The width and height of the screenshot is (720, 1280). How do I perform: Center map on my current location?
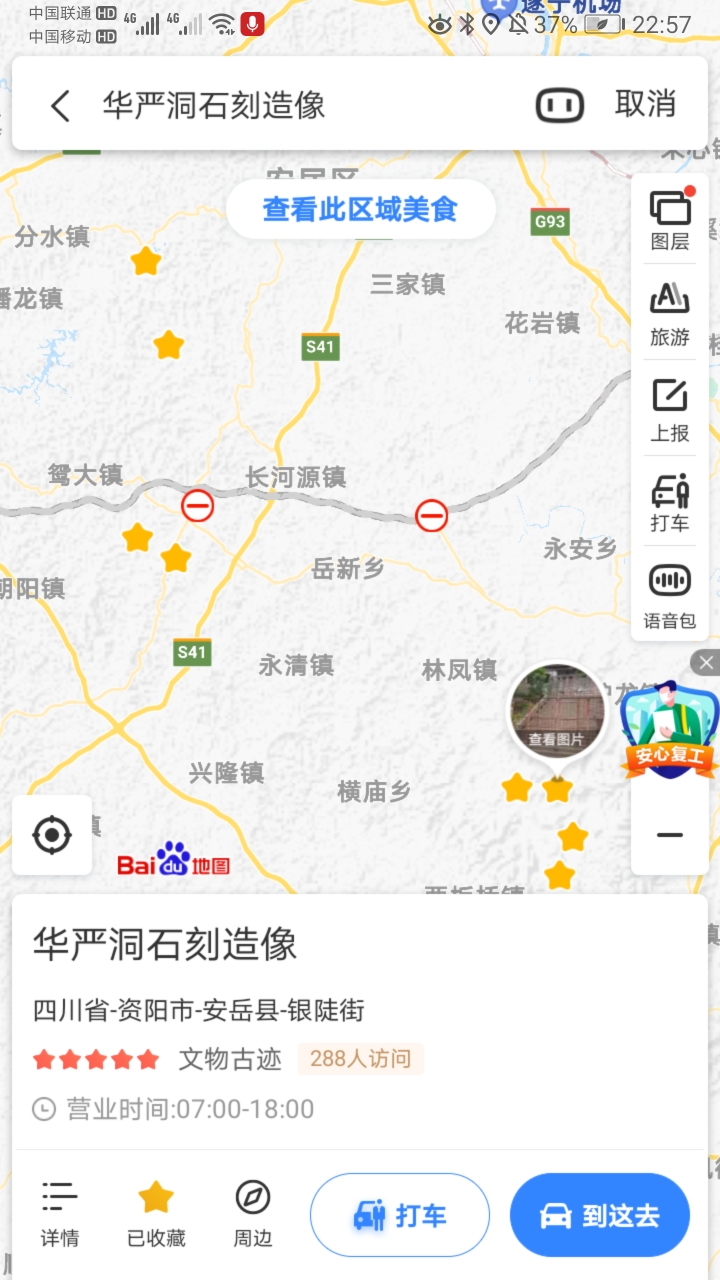(52, 835)
